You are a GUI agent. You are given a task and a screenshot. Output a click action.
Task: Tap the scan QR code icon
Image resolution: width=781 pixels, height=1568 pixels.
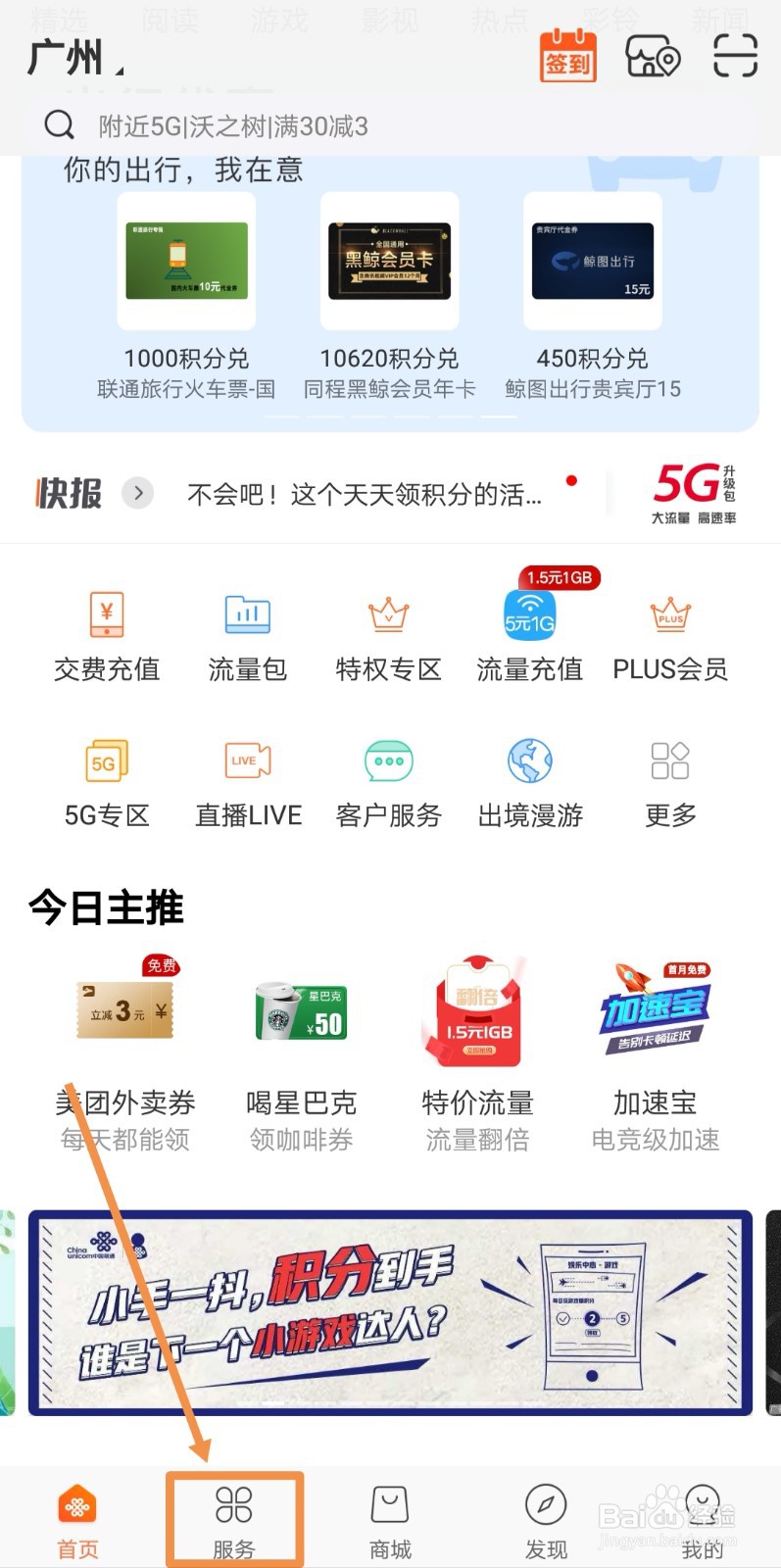(733, 57)
